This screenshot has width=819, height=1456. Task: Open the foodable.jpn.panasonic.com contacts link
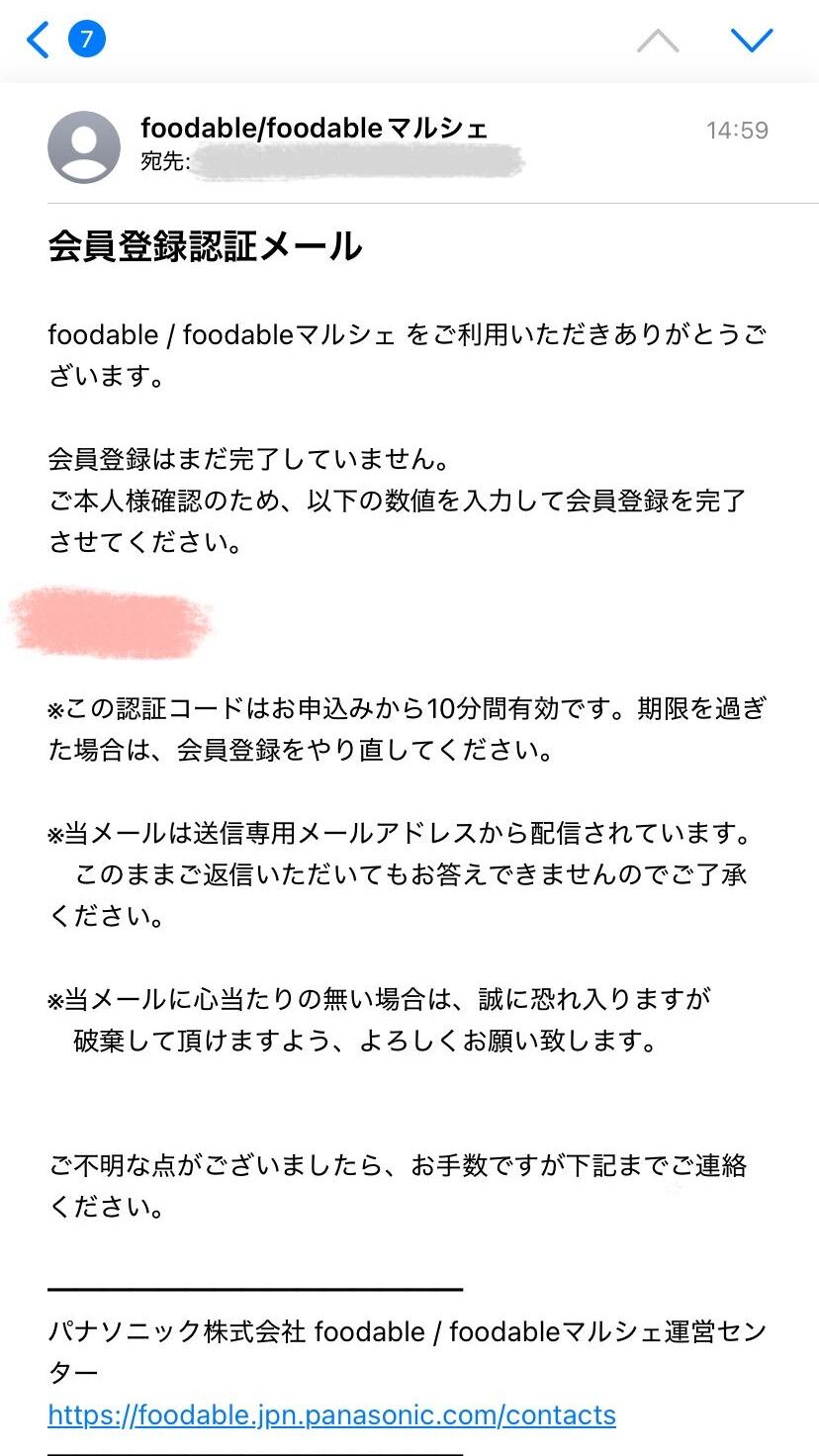point(331,1415)
